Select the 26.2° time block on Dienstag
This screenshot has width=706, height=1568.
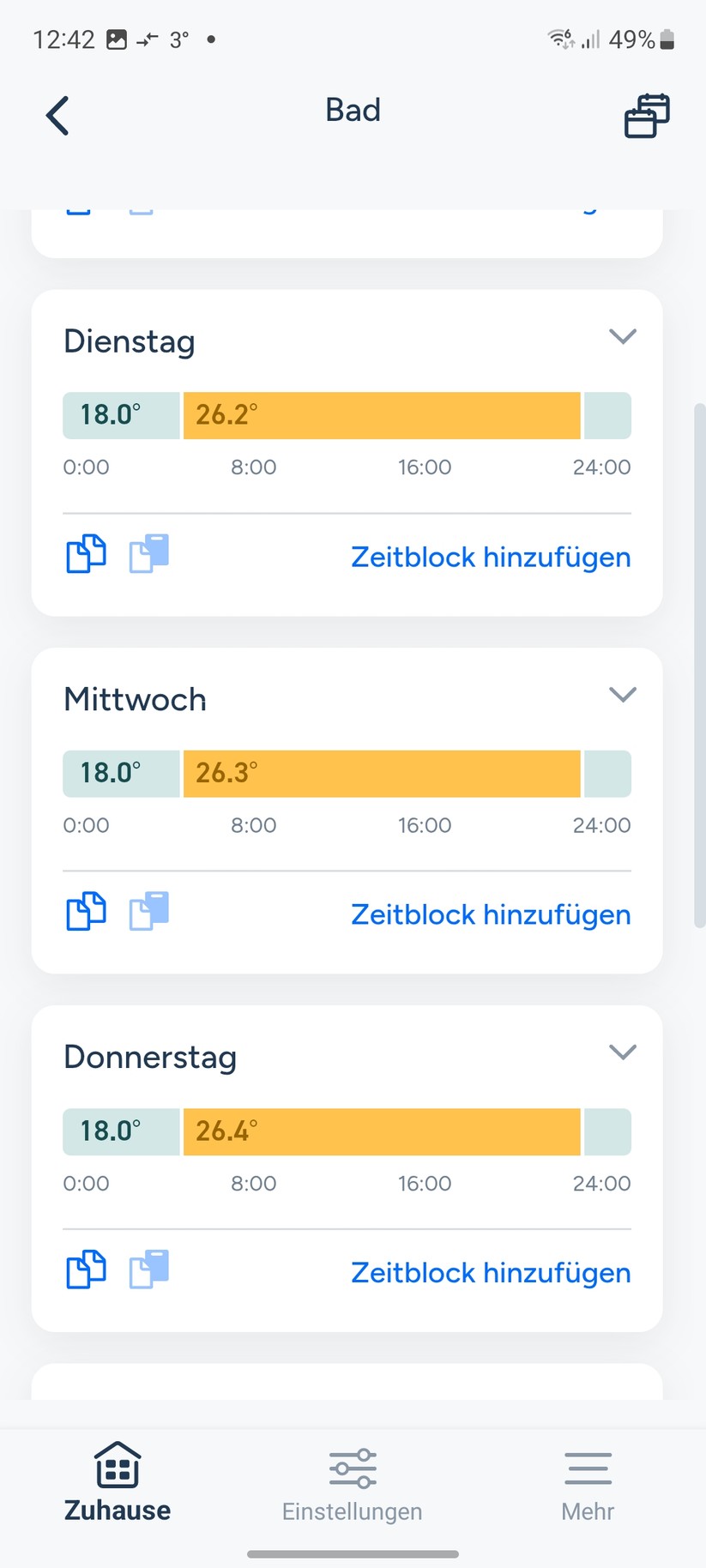pyautogui.click(x=382, y=415)
